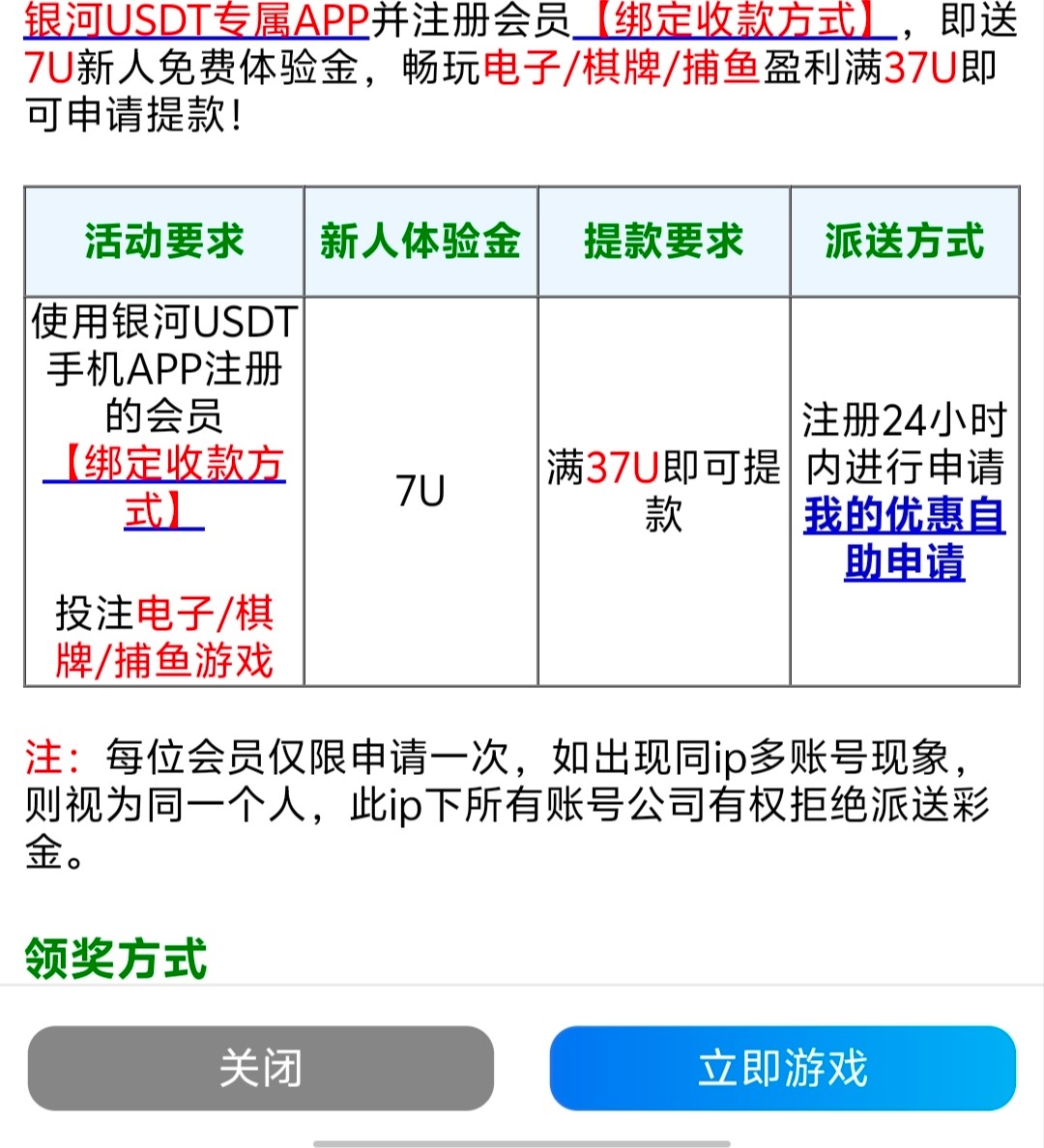Tap the gray 关闭 button
This screenshot has width=1044, height=1148.
click(x=260, y=1068)
